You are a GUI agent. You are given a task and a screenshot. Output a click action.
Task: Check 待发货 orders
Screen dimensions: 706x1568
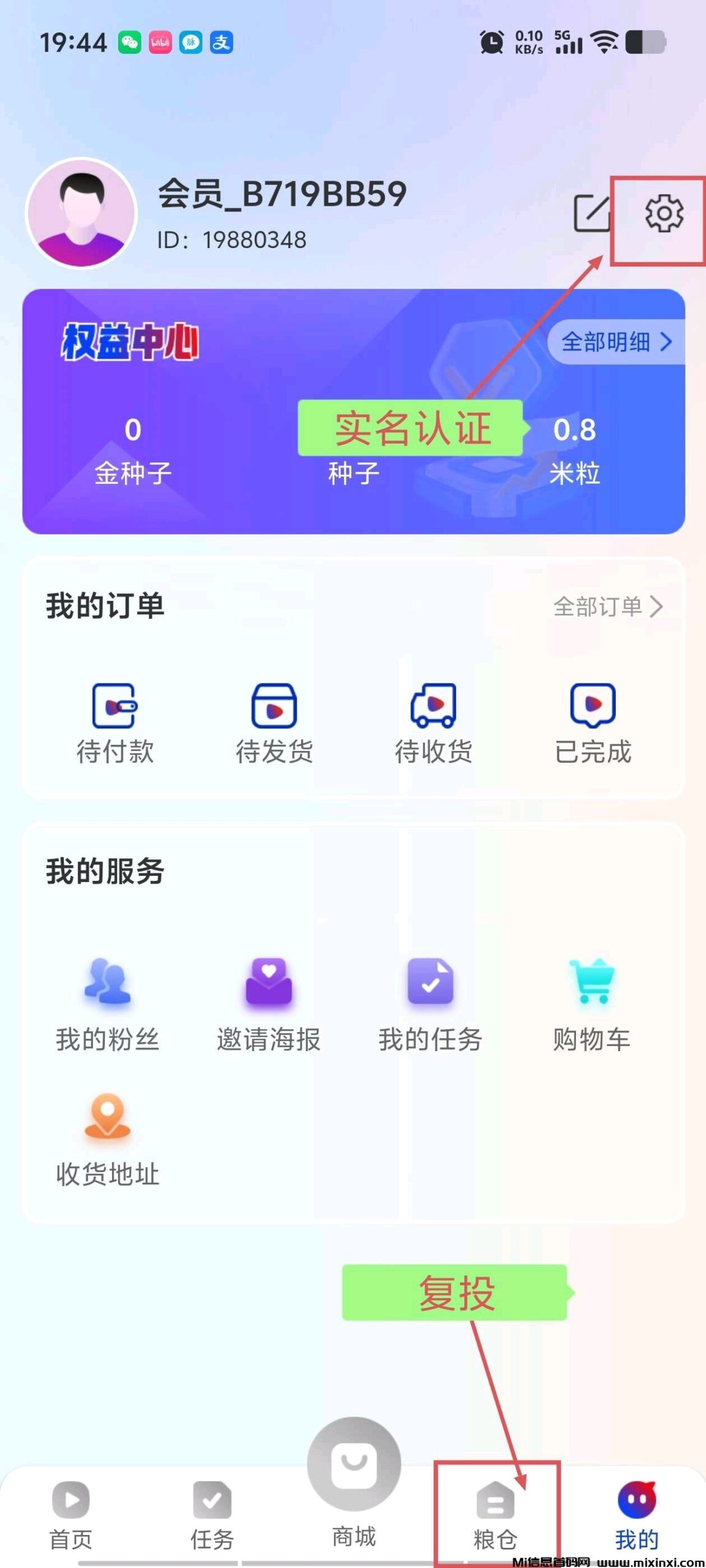click(274, 723)
